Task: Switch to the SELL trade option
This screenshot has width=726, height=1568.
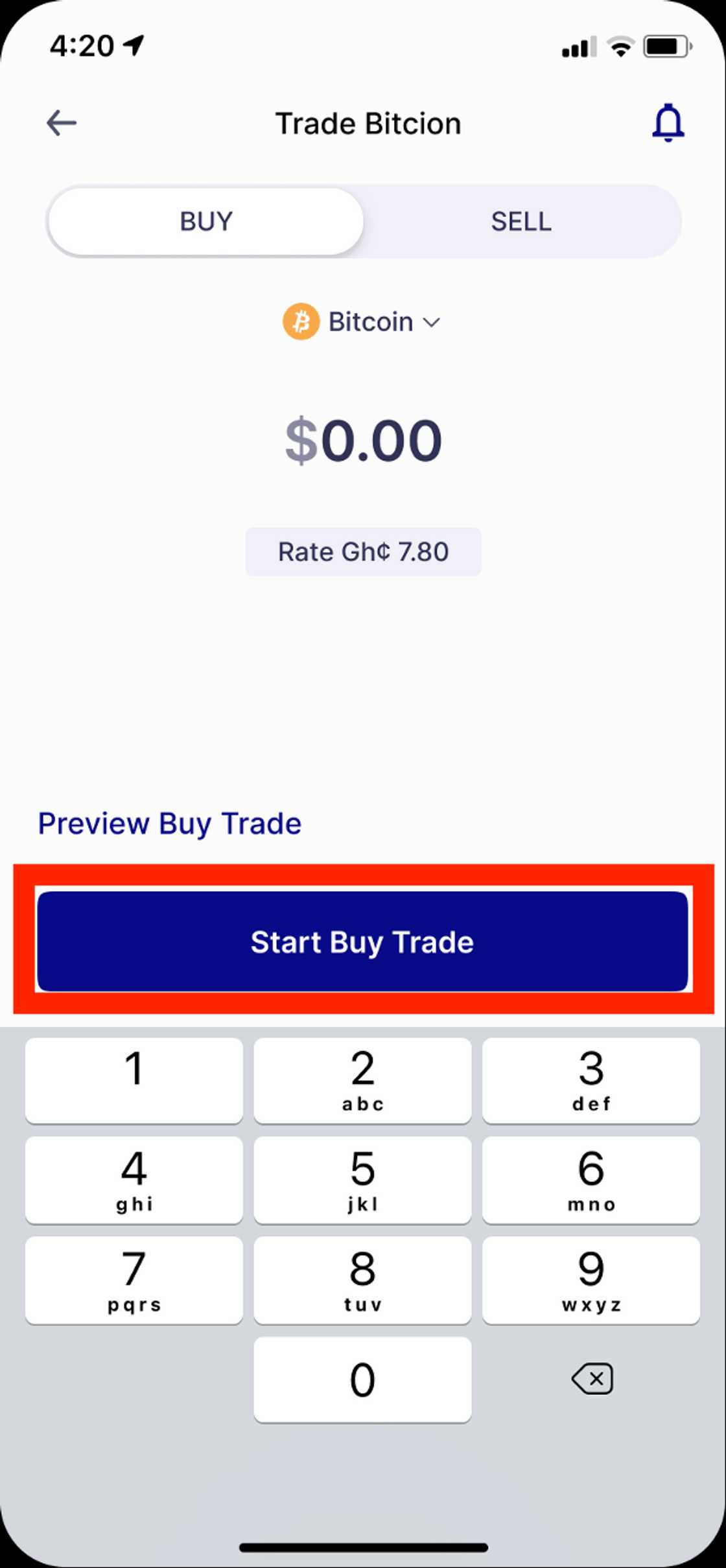Action: 521,222
